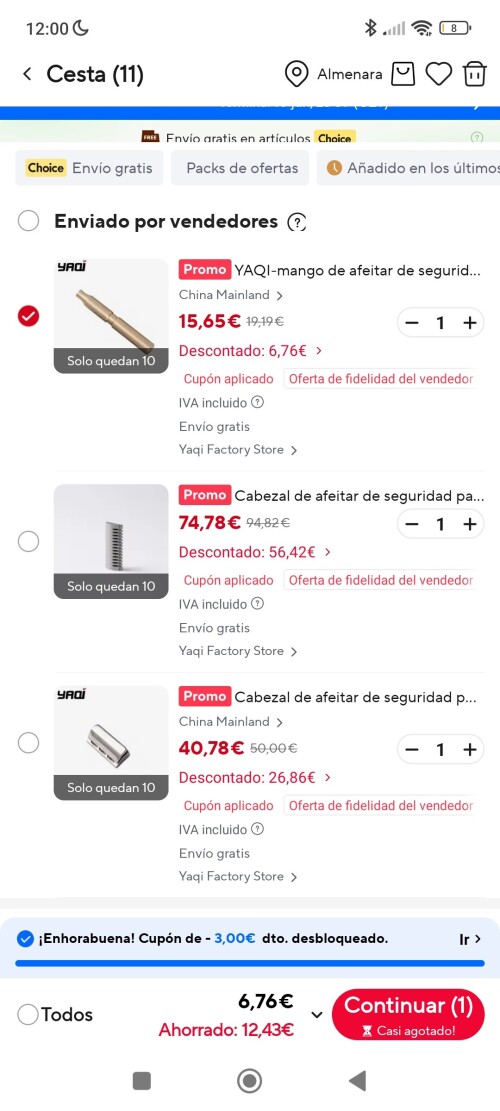Change the Almenara delivery location

point(333,74)
